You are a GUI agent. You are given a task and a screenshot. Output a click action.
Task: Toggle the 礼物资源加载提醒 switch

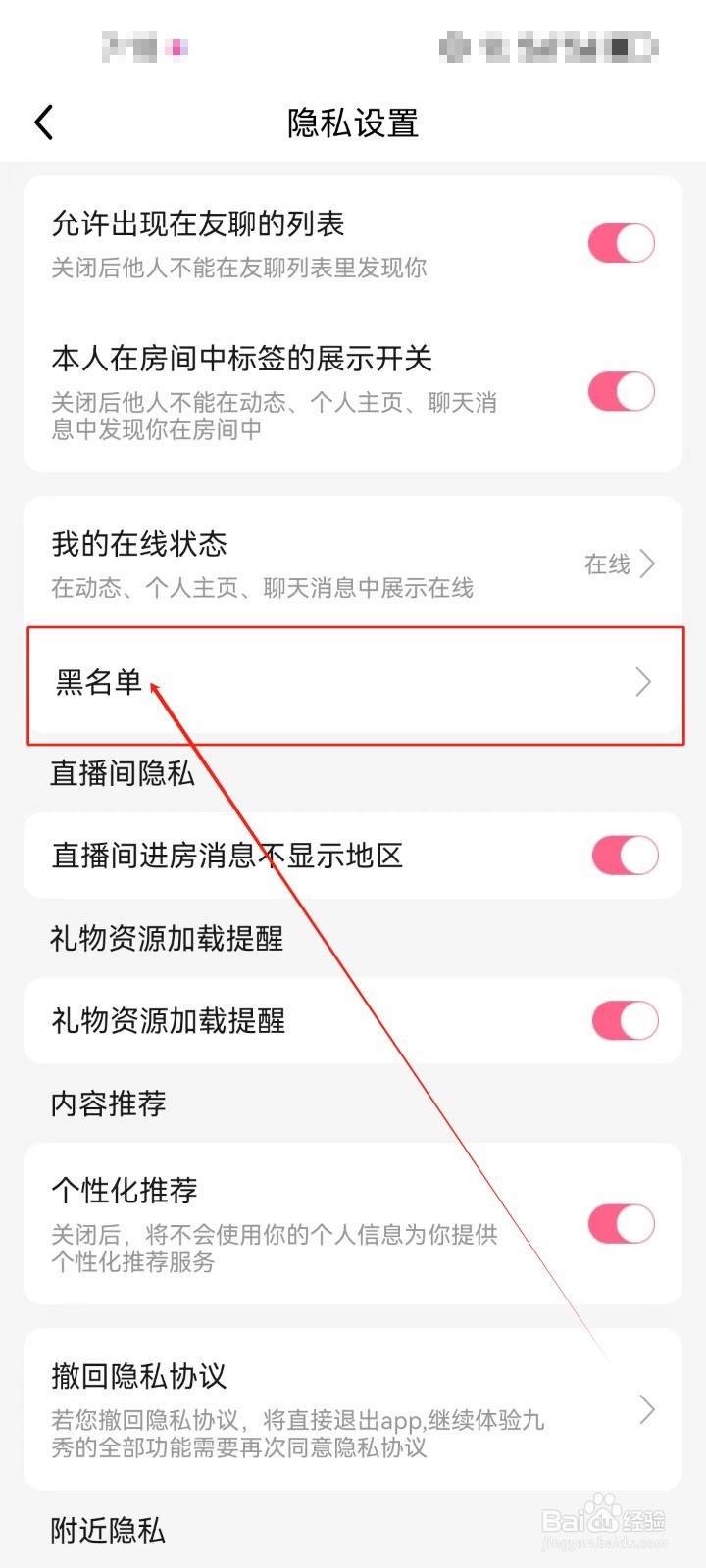coord(626,1020)
